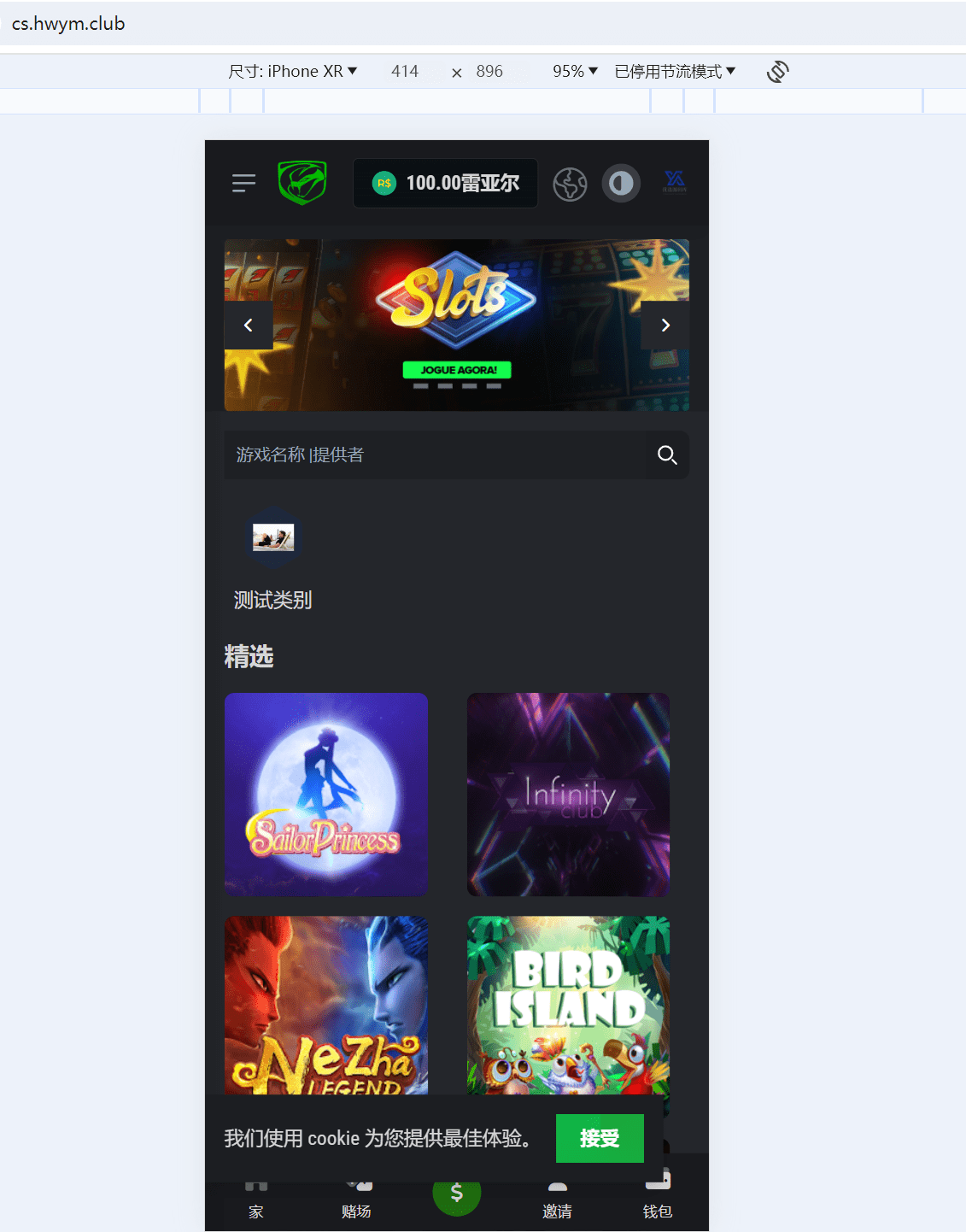Open the Infinity Club game
The image size is (966, 1232).
[x=568, y=794]
